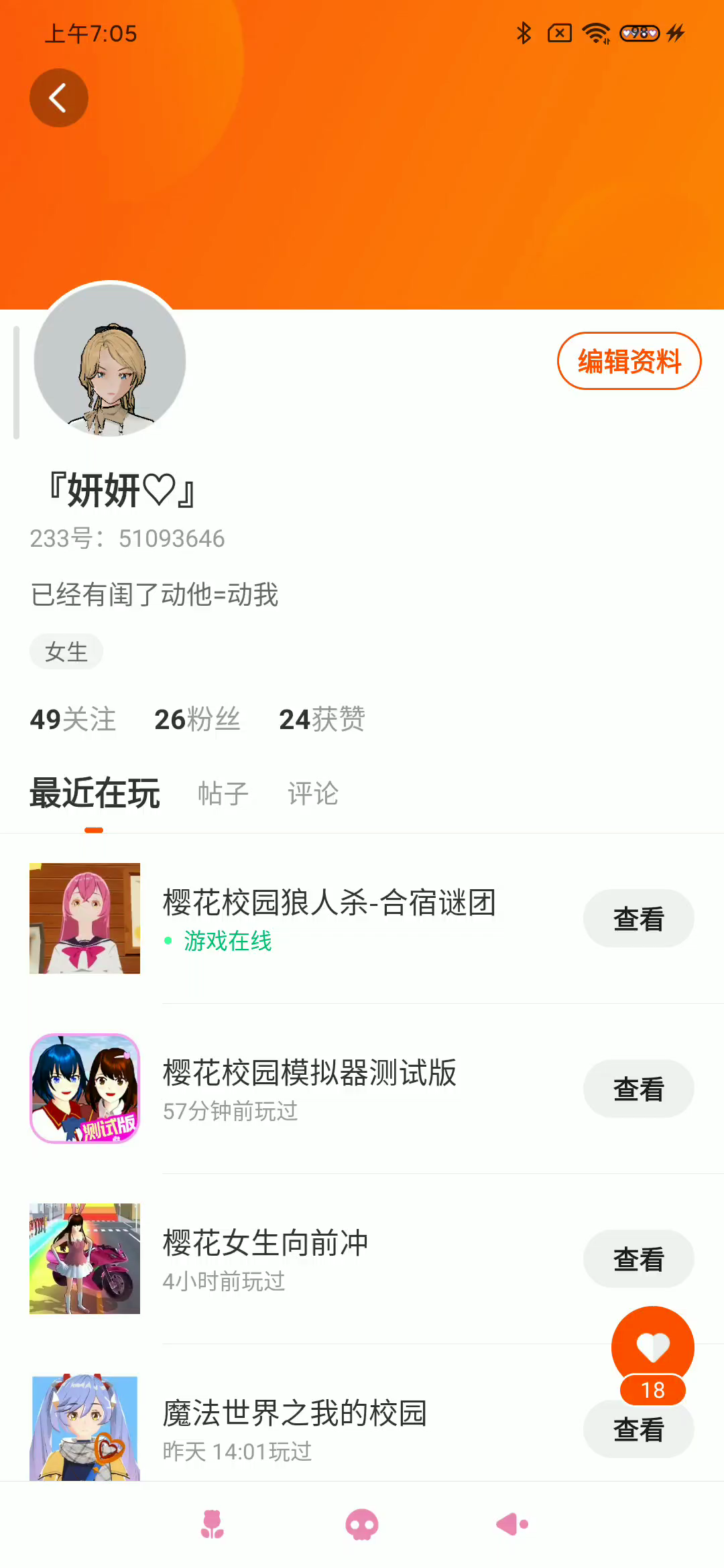View the 26 粉丝 followers list

pyautogui.click(x=197, y=719)
